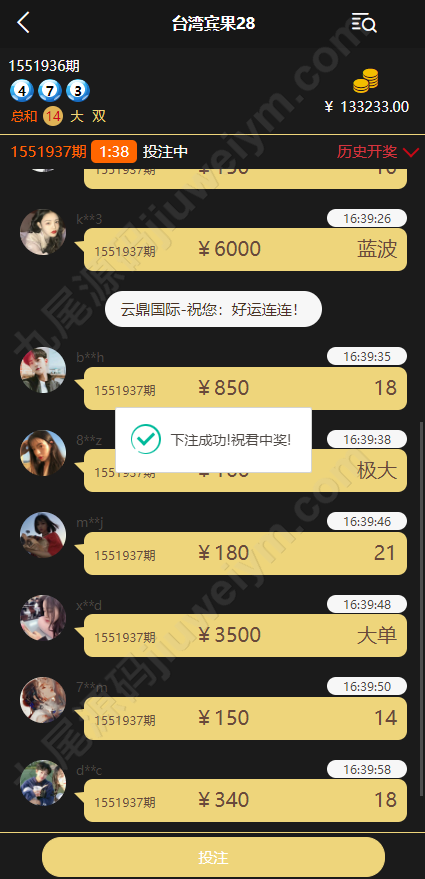The image size is (425, 879).
Task: Expand the 历史开奖 history dropdown
Action: tap(378, 151)
